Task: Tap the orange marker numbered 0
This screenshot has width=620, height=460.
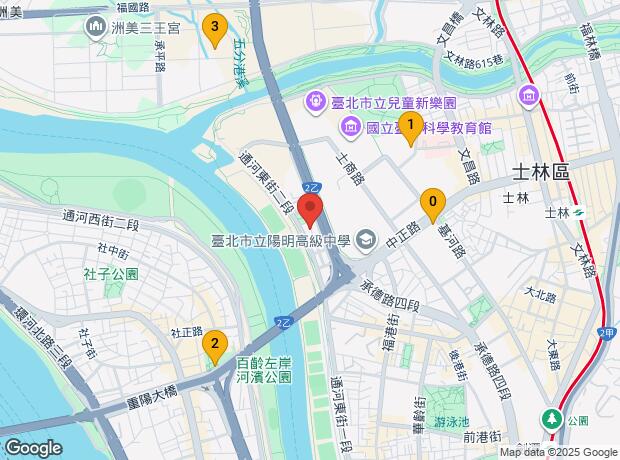Action: click(432, 205)
